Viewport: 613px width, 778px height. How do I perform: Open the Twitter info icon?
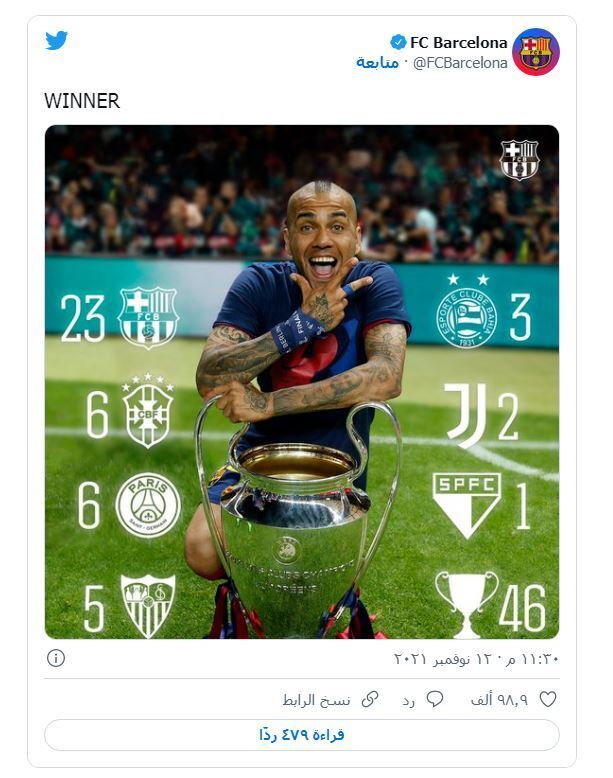coord(56,658)
